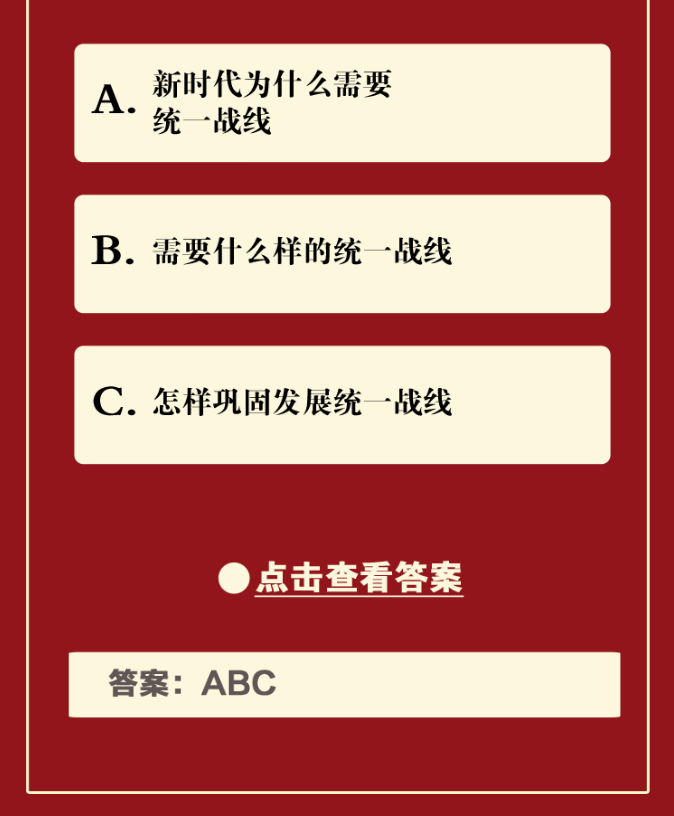Tap the 点击查看答案 link
674x816 pixels.
pos(358,578)
